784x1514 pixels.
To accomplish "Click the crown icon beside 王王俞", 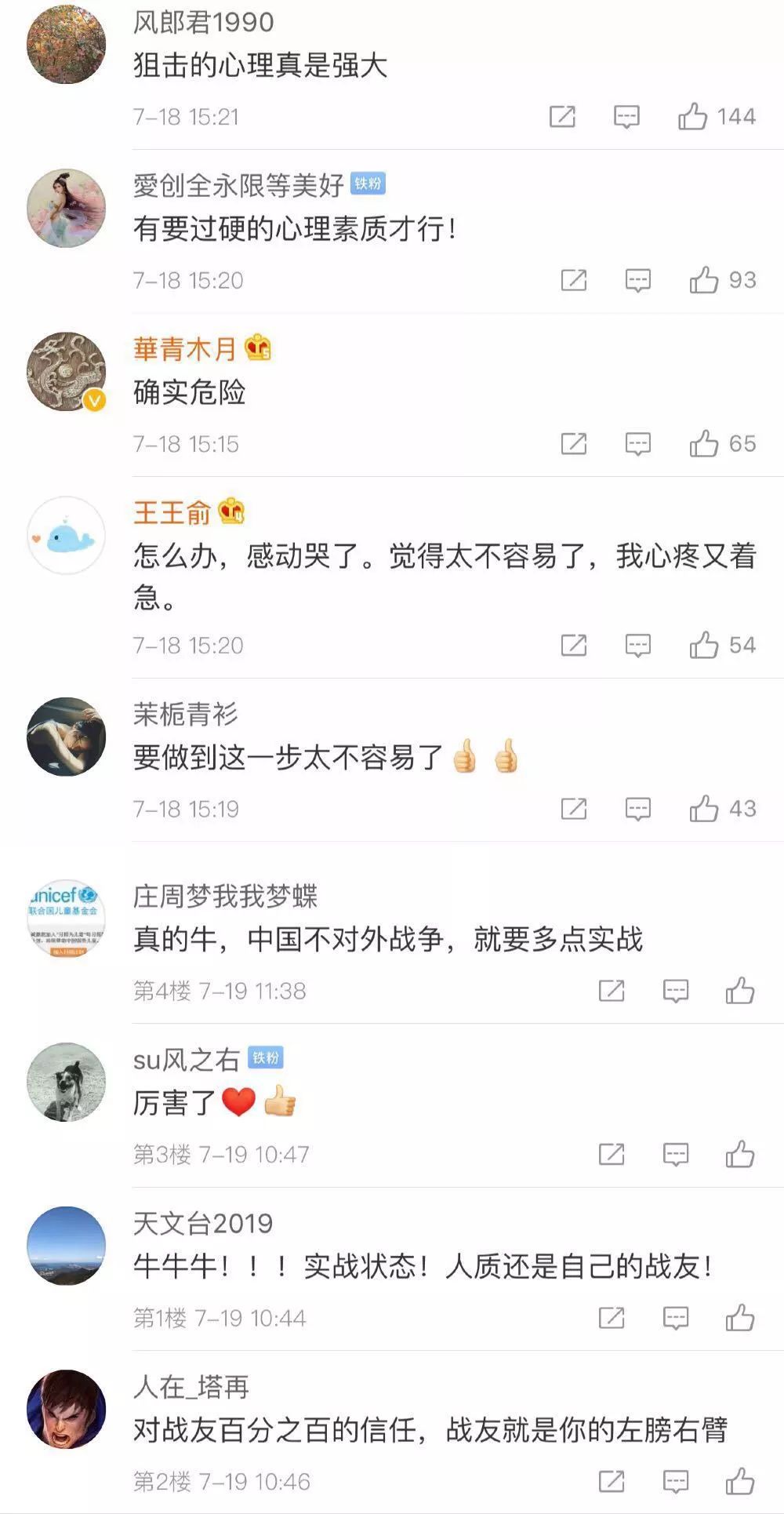I will pos(233,511).
